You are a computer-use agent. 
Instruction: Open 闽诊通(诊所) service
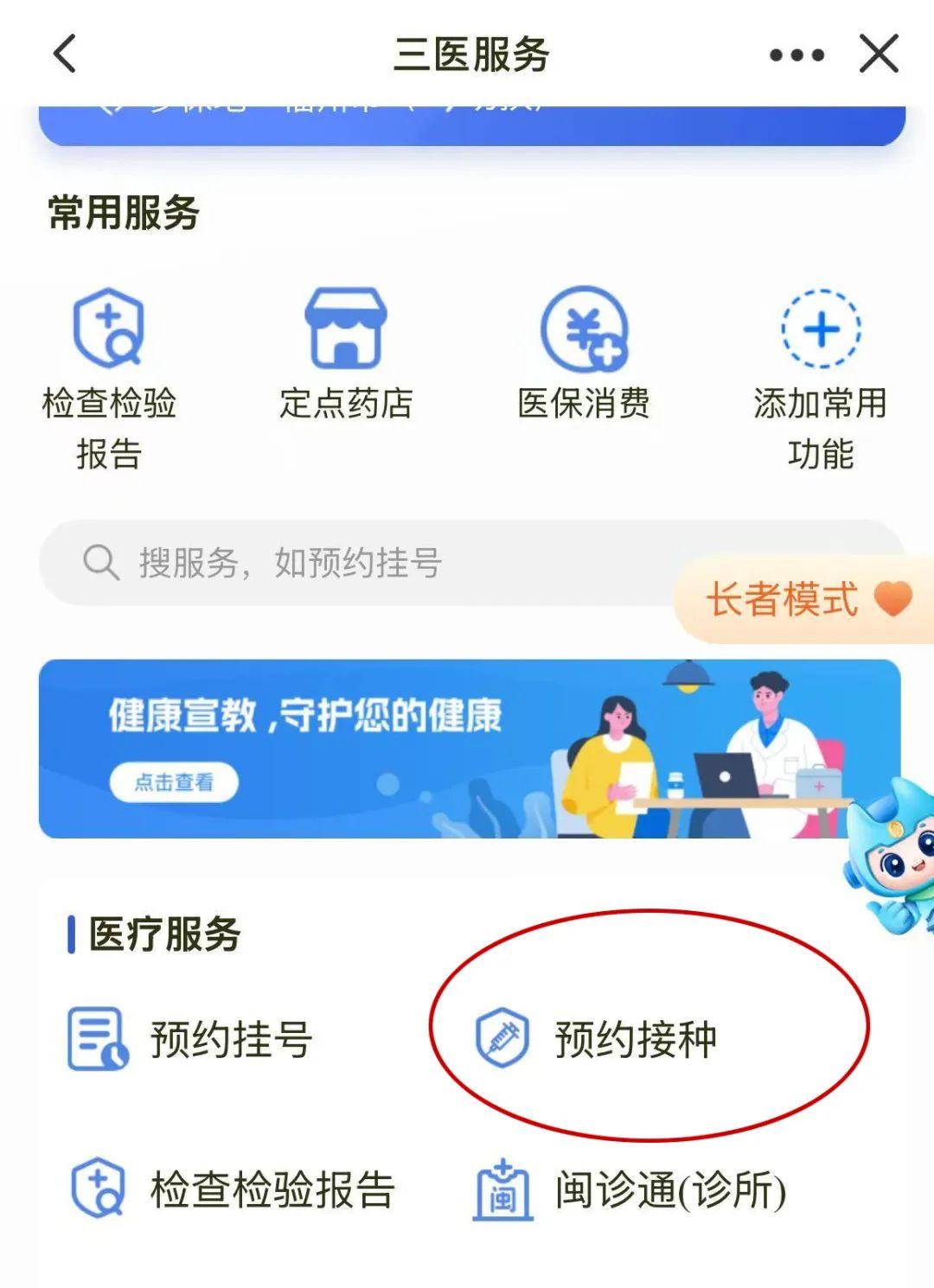(630, 1189)
